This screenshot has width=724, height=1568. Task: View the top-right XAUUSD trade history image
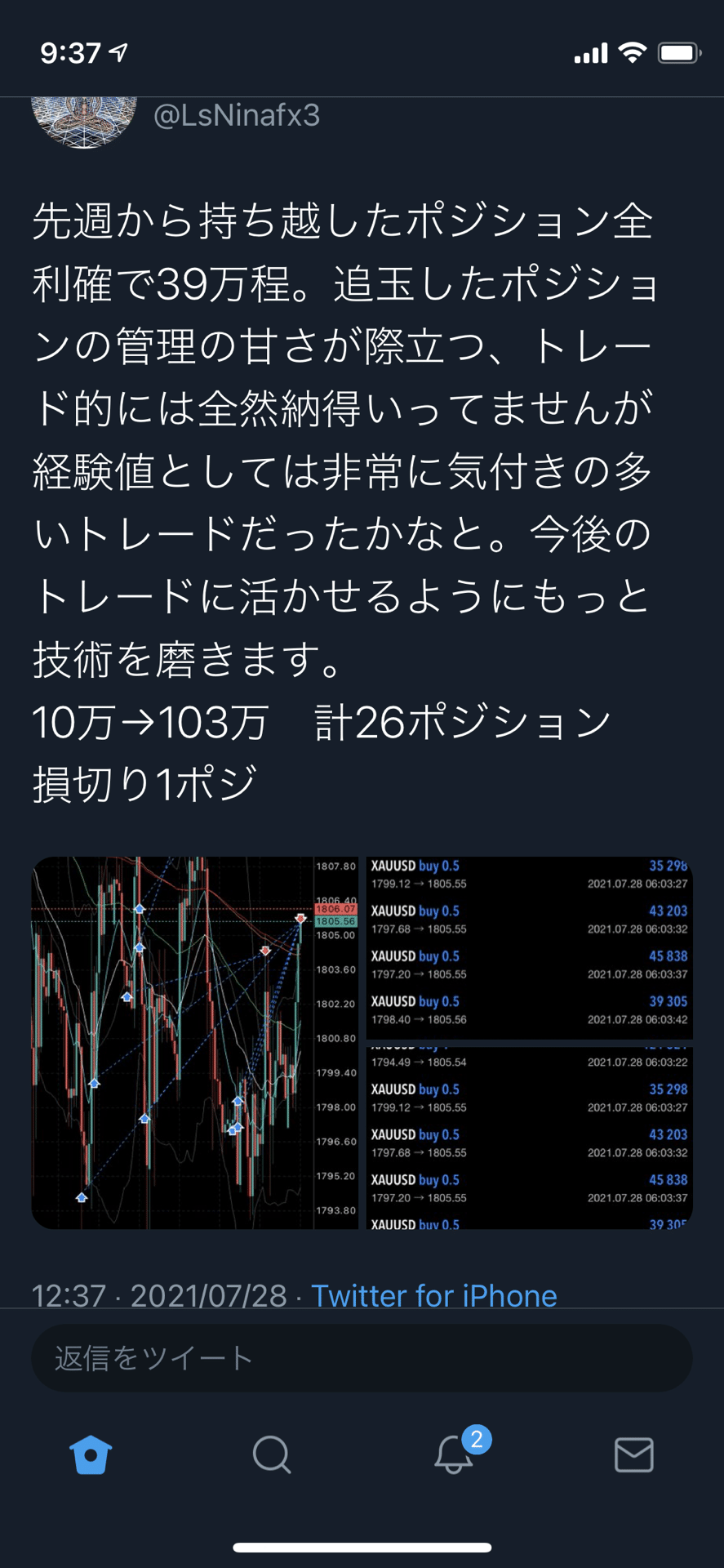(x=529, y=947)
